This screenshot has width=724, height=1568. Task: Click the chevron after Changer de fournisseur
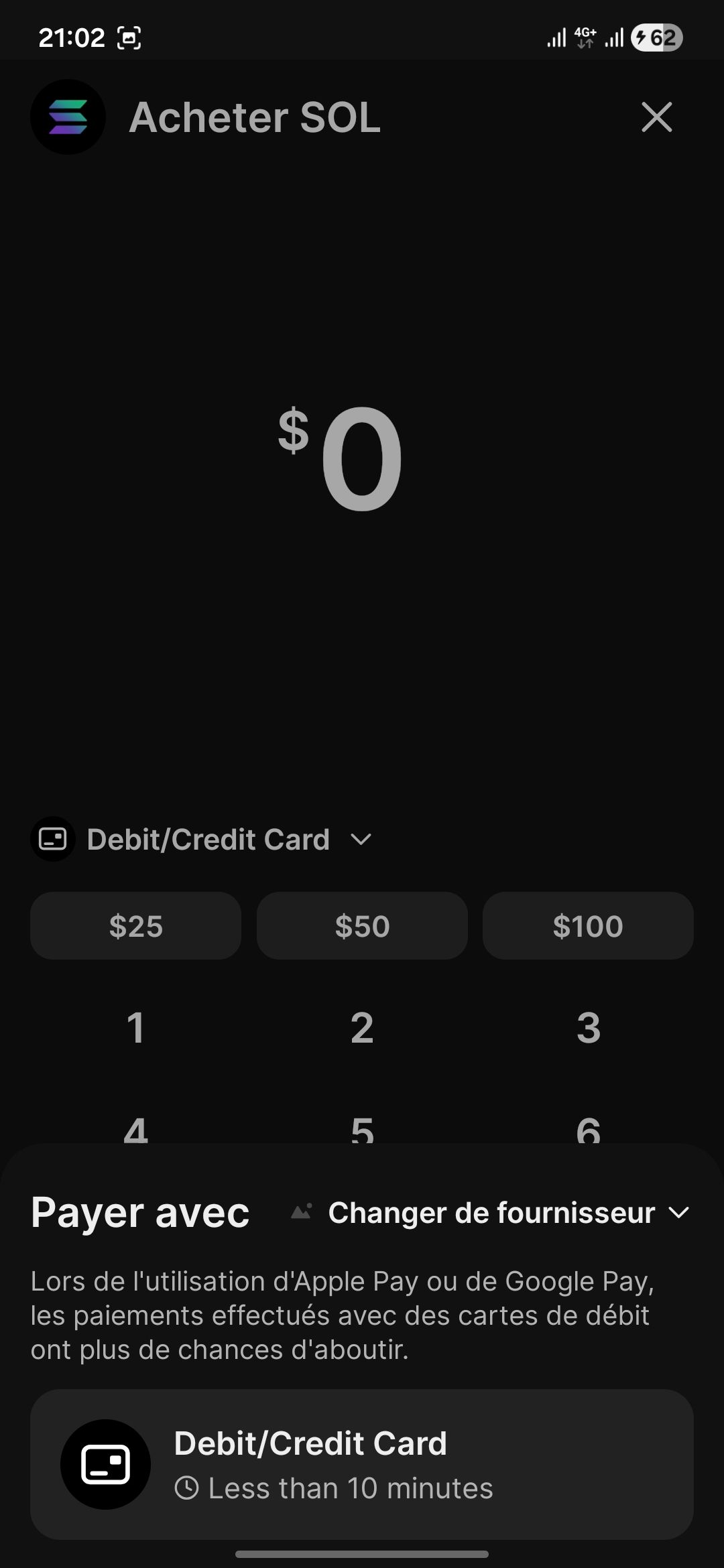pos(679,1213)
